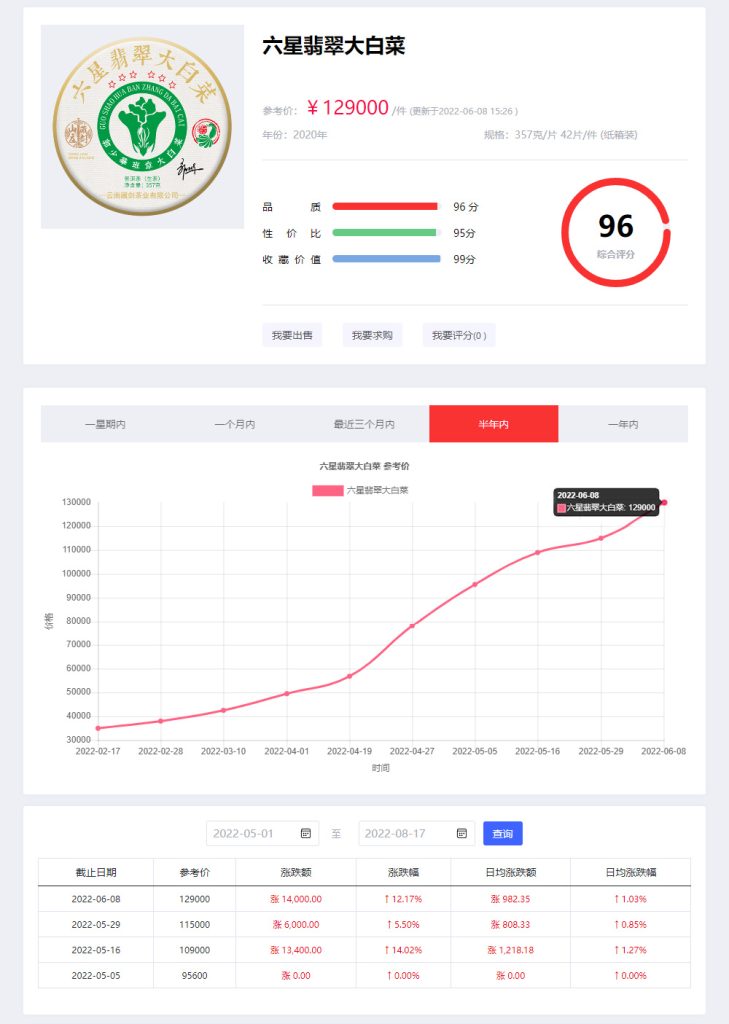Select the 最近三个月内 tab
This screenshot has height=1024, width=729.
pos(364,424)
